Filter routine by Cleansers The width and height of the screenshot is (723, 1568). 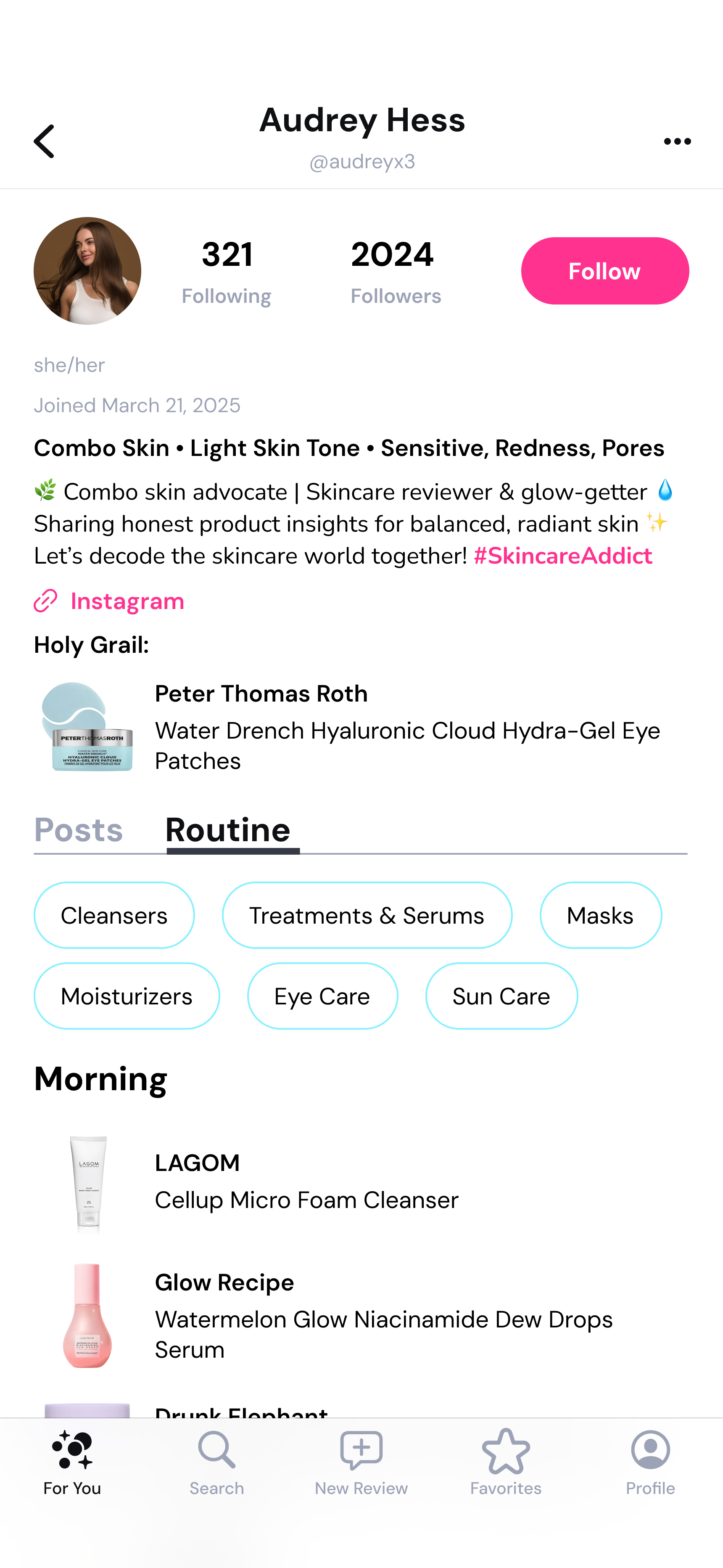click(114, 915)
